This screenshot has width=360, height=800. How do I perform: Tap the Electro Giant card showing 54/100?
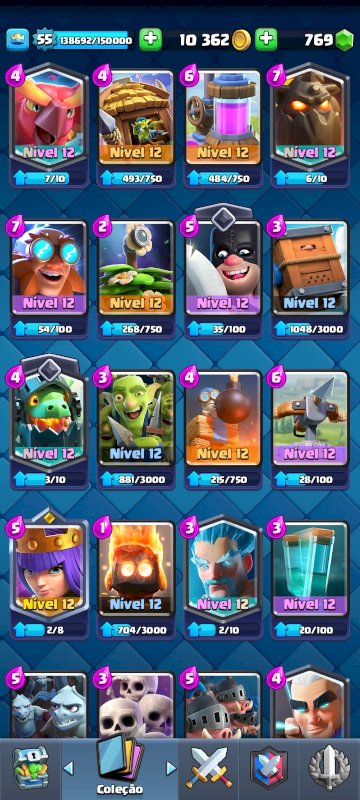coord(49,277)
